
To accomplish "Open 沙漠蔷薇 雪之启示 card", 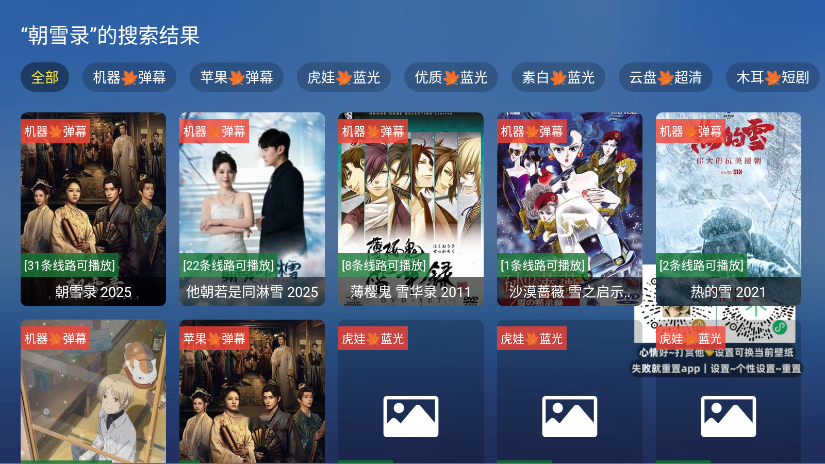I will coord(569,208).
